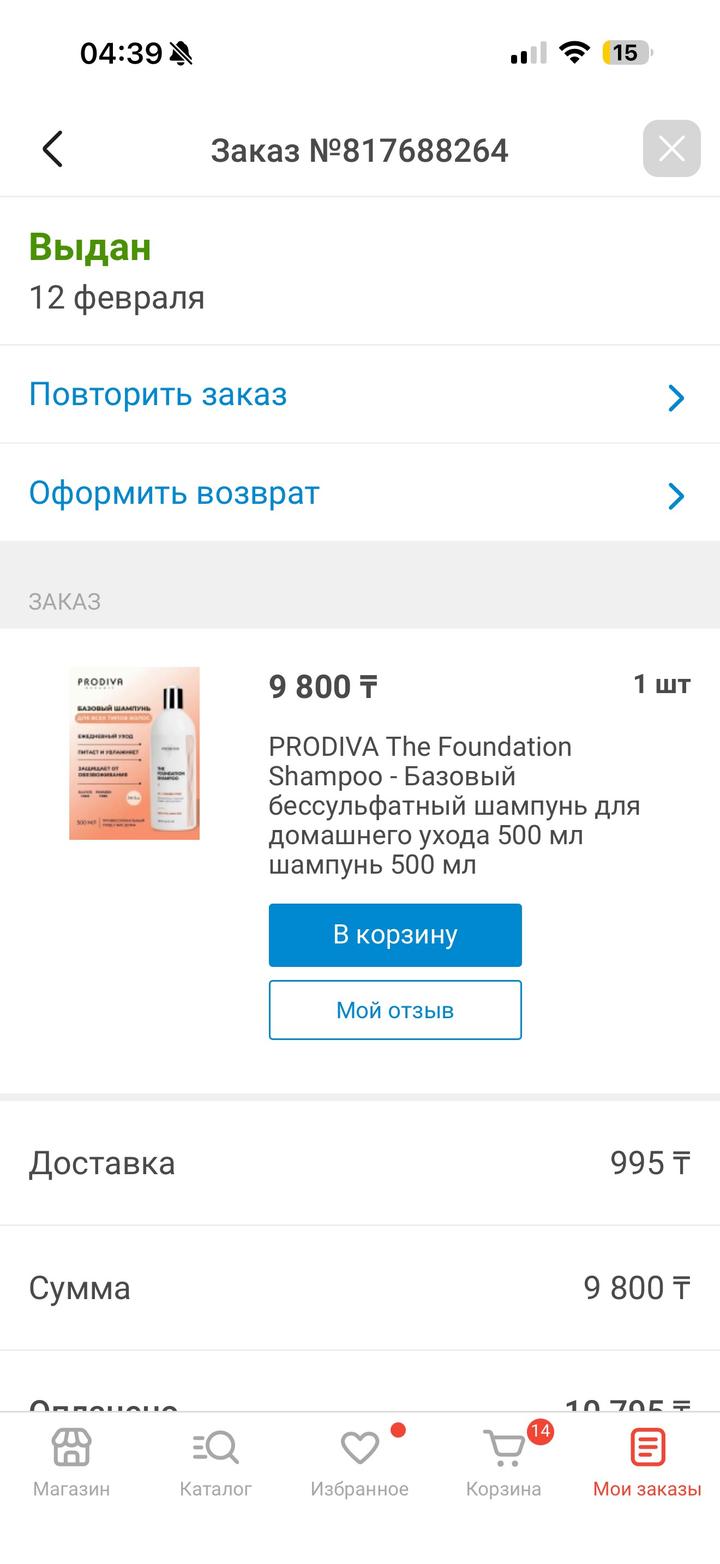This screenshot has width=720, height=1564.
Task: Select the Мои заказы tab
Action: [x=647, y=1461]
